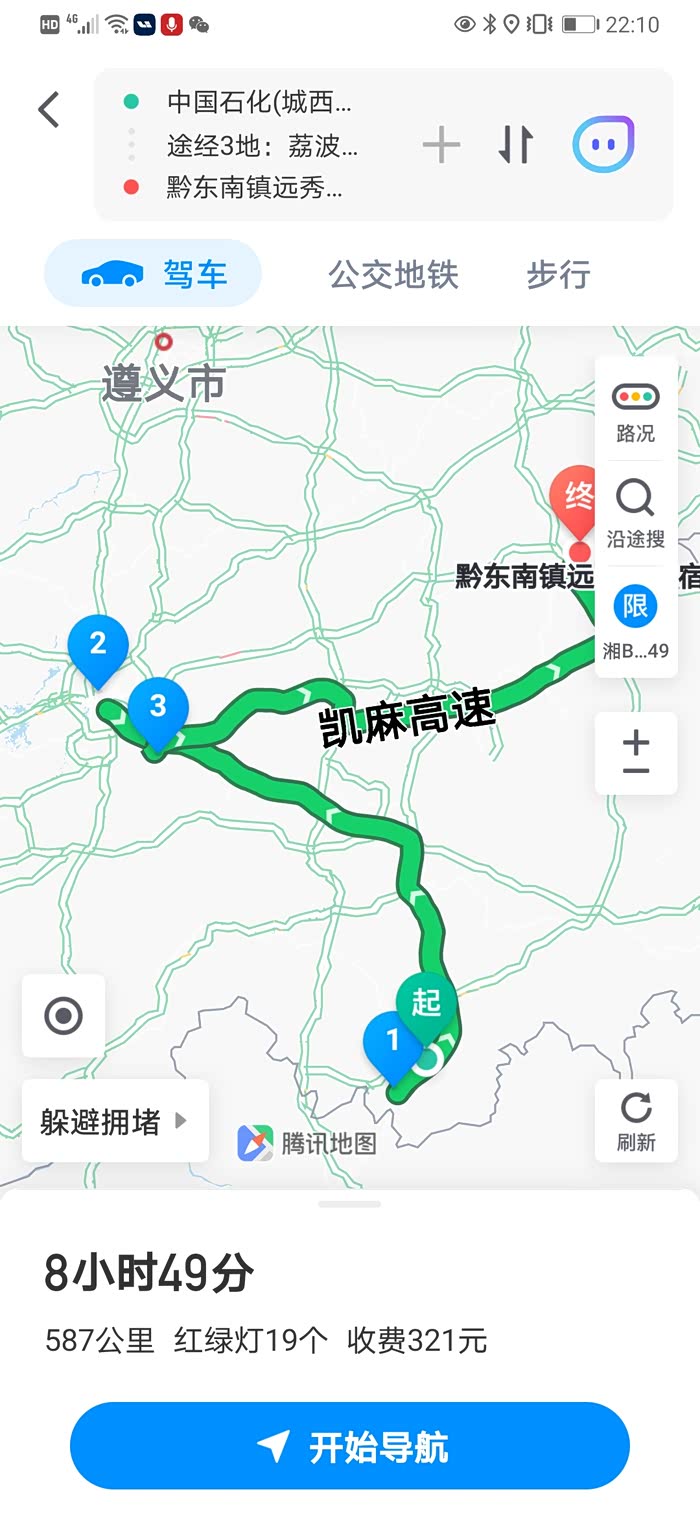
Task: Start navigation with 开始导航
Action: [350, 1446]
